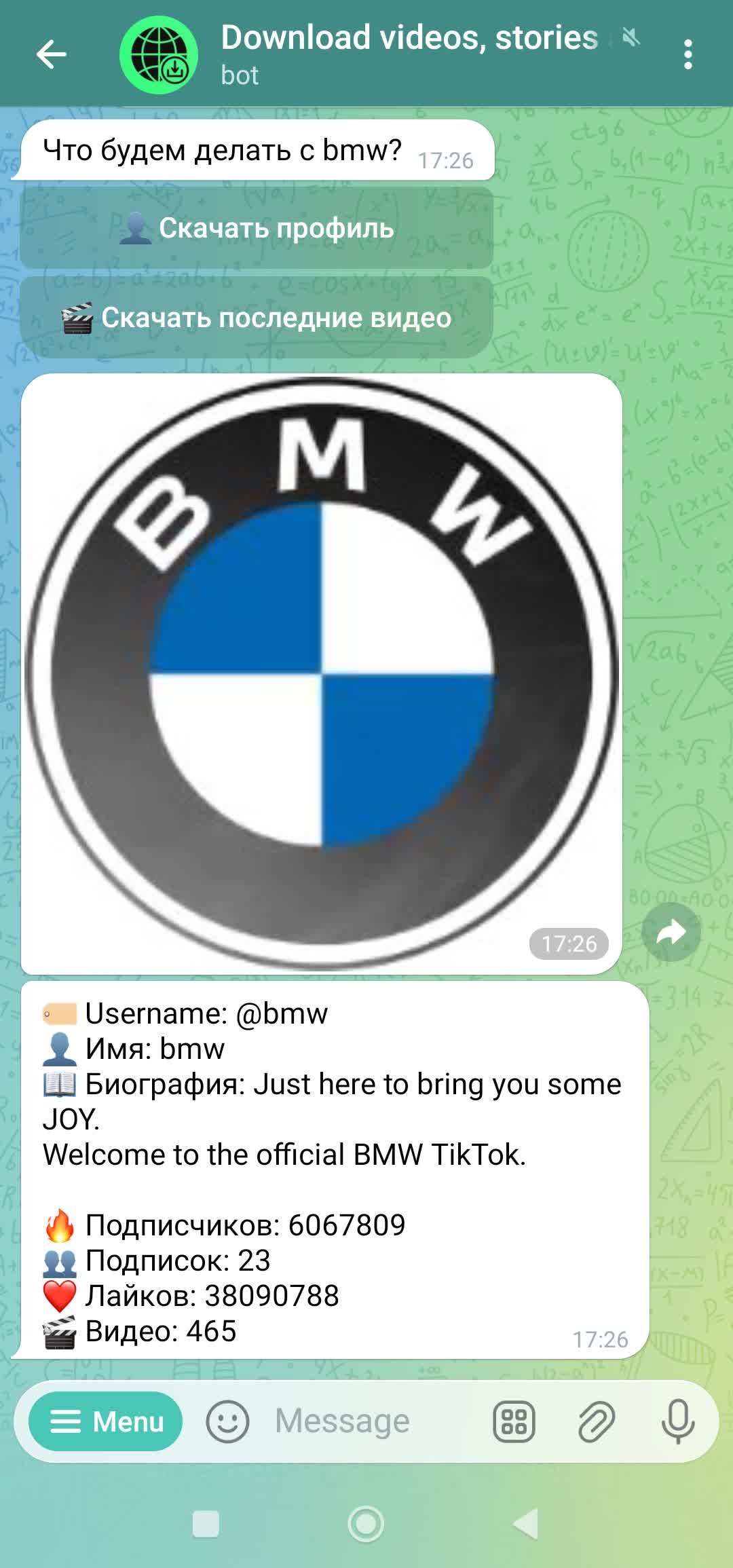Open the bot's profile avatar
Viewport: 733px width, 1568px height.
pyautogui.click(x=159, y=54)
